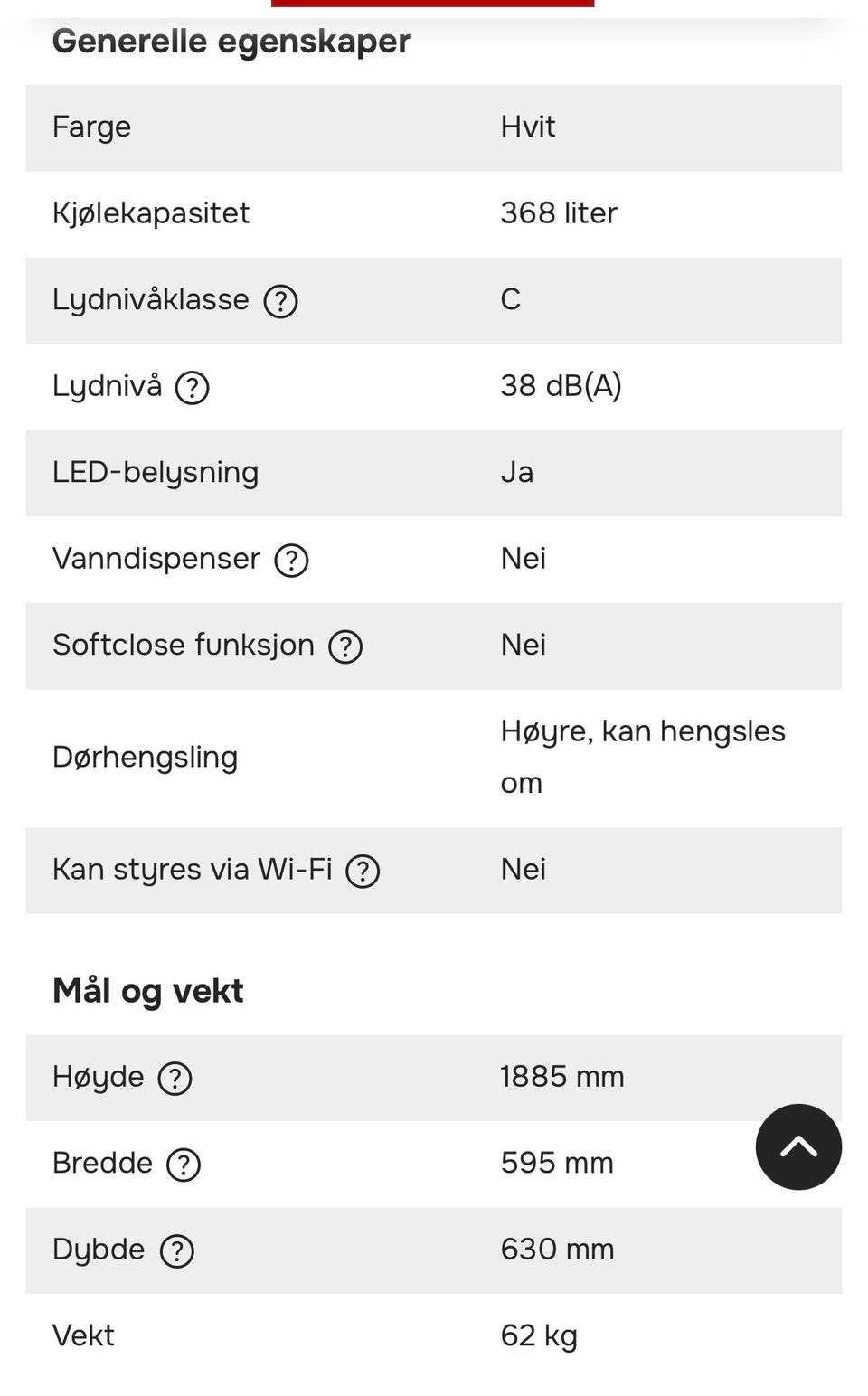Open the Vanndispenser help icon
Screen dimensions: 868x1396
tap(292, 561)
